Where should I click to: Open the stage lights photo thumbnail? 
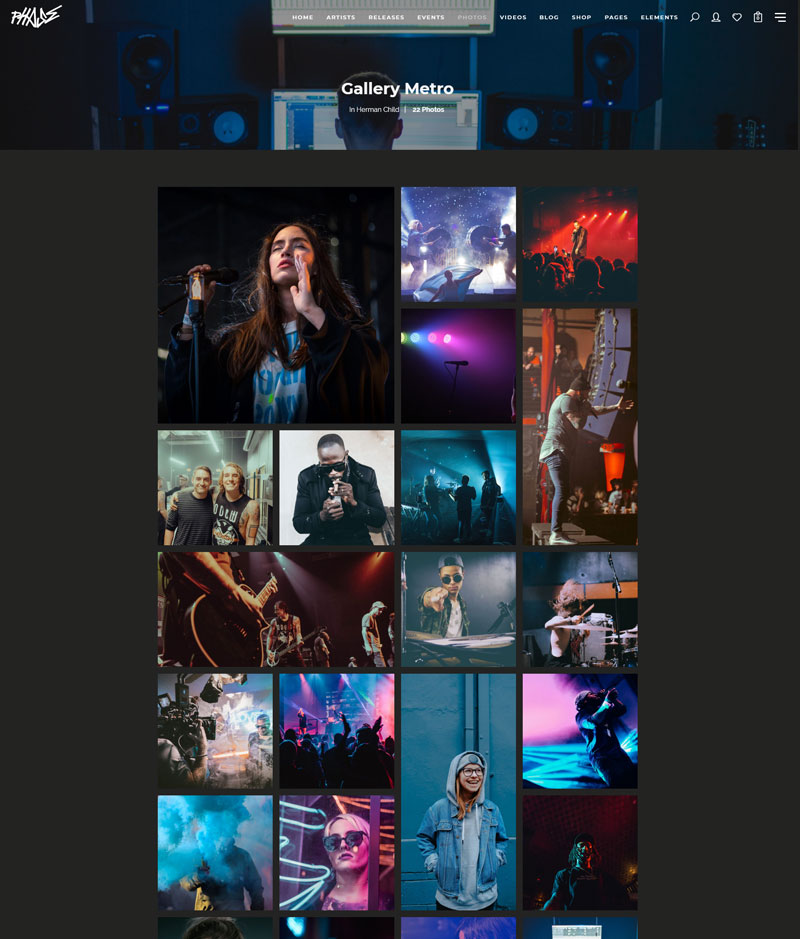point(458,364)
